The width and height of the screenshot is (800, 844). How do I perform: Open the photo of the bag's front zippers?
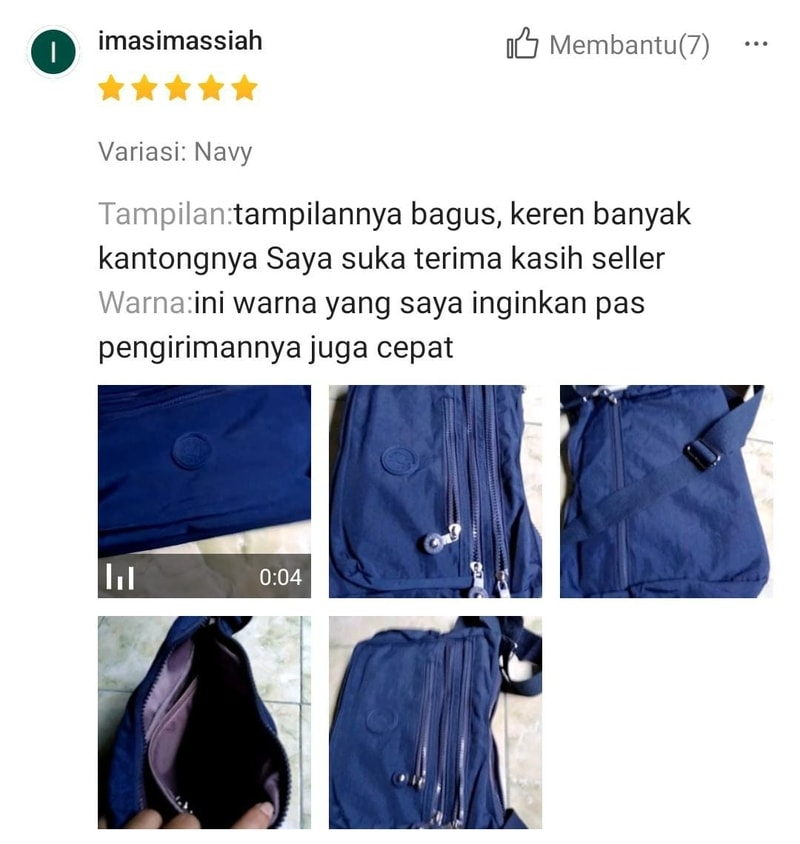[435, 491]
